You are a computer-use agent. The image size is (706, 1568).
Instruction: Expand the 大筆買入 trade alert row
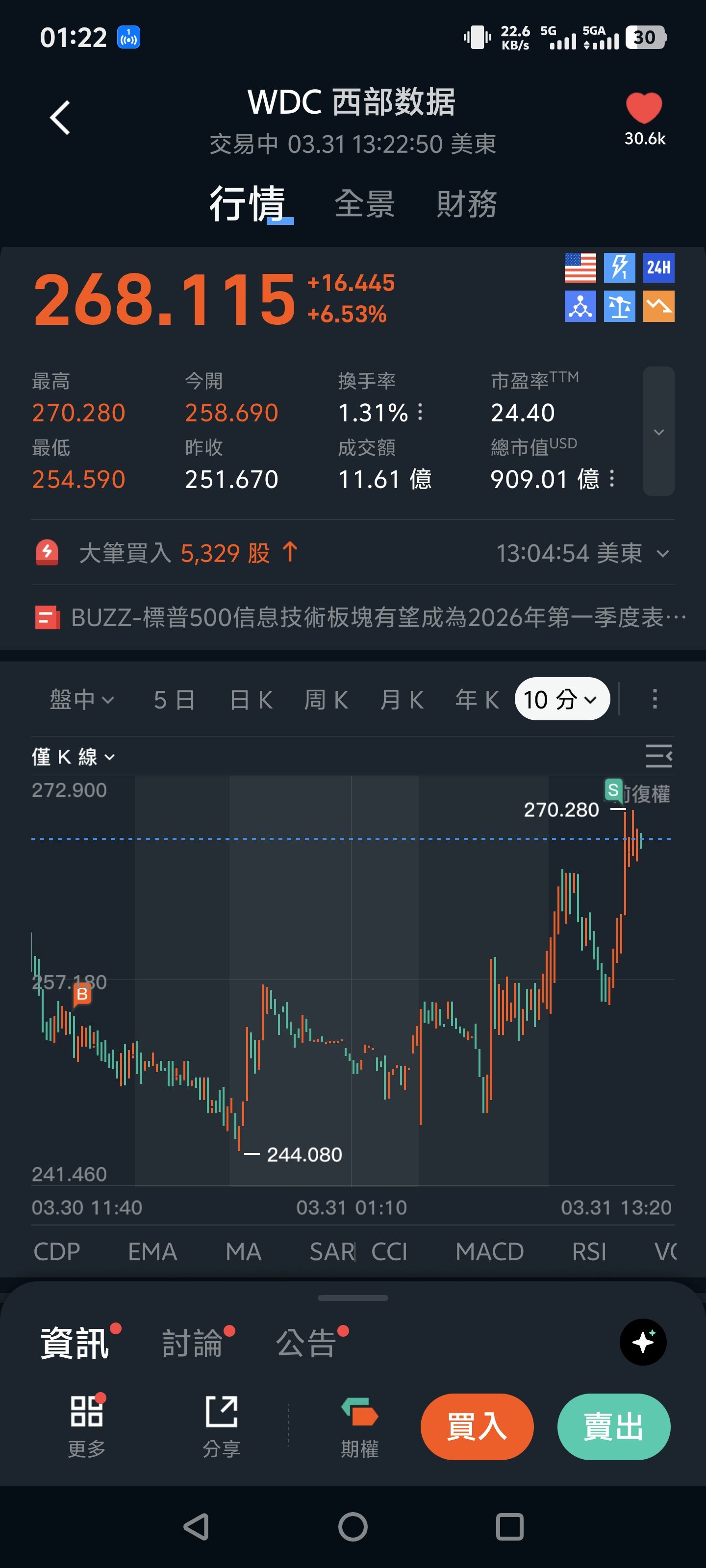662,553
